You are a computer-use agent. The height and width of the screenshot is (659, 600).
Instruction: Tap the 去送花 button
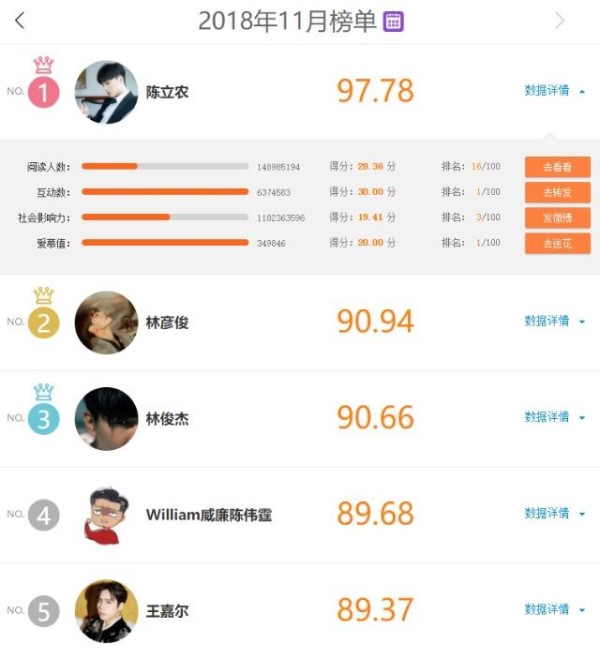557,243
